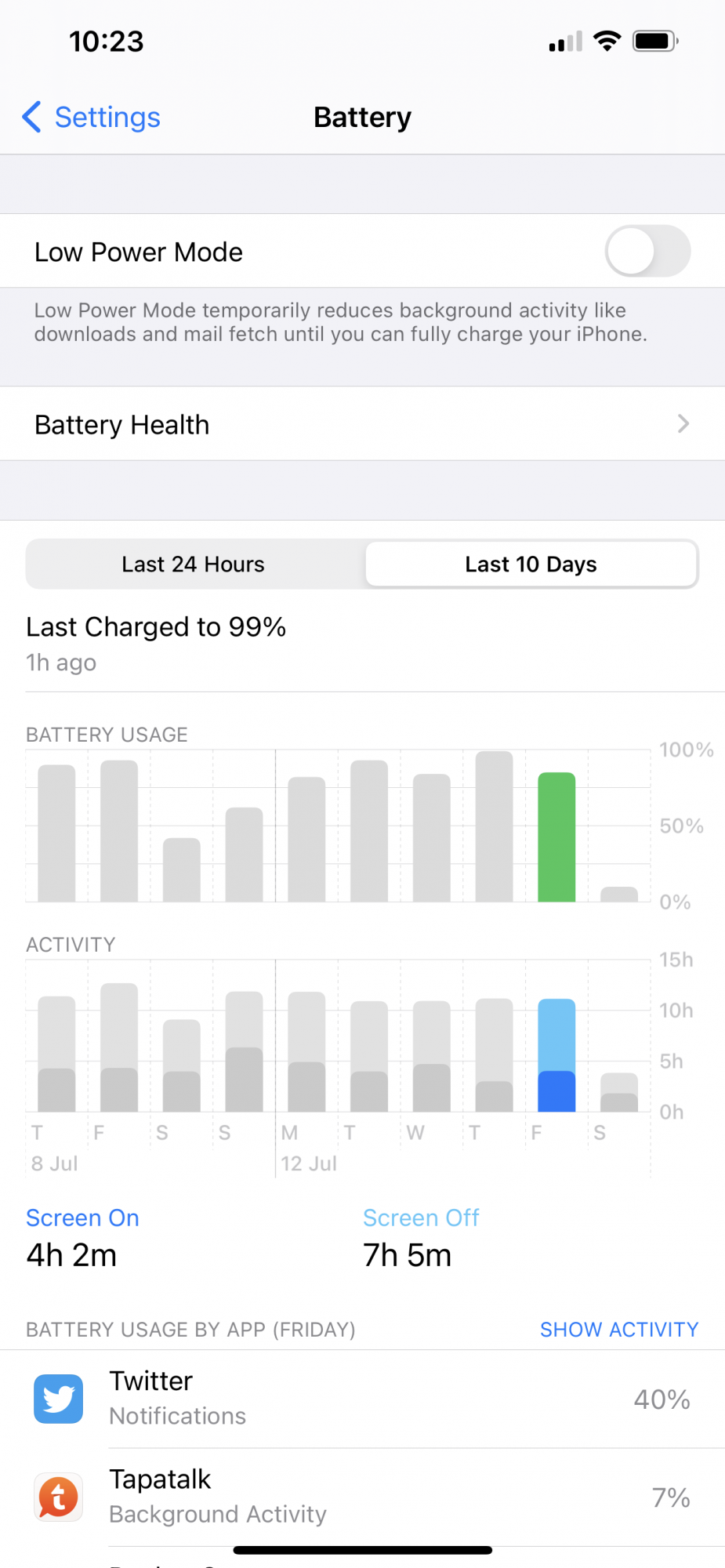
Task: Switch to Last 24 Hours view
Action: 194,564
